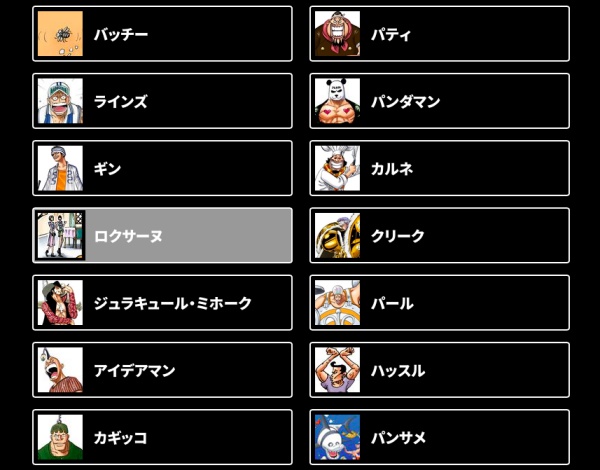Image resolution: width=600 pixels, height=470 pixels.
Task: Choose パンサメ entry
Action: coord(439,437)
